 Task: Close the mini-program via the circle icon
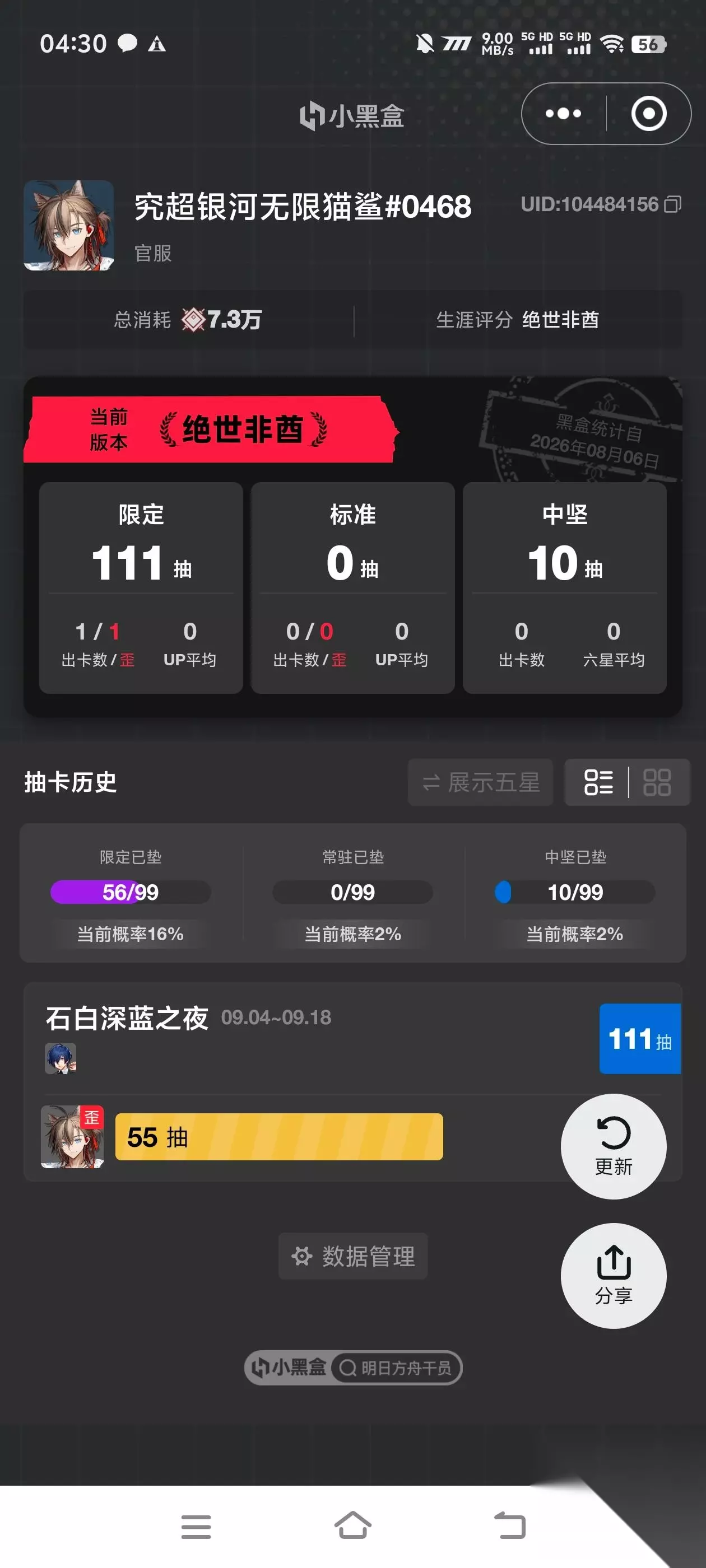click(649, 114)
